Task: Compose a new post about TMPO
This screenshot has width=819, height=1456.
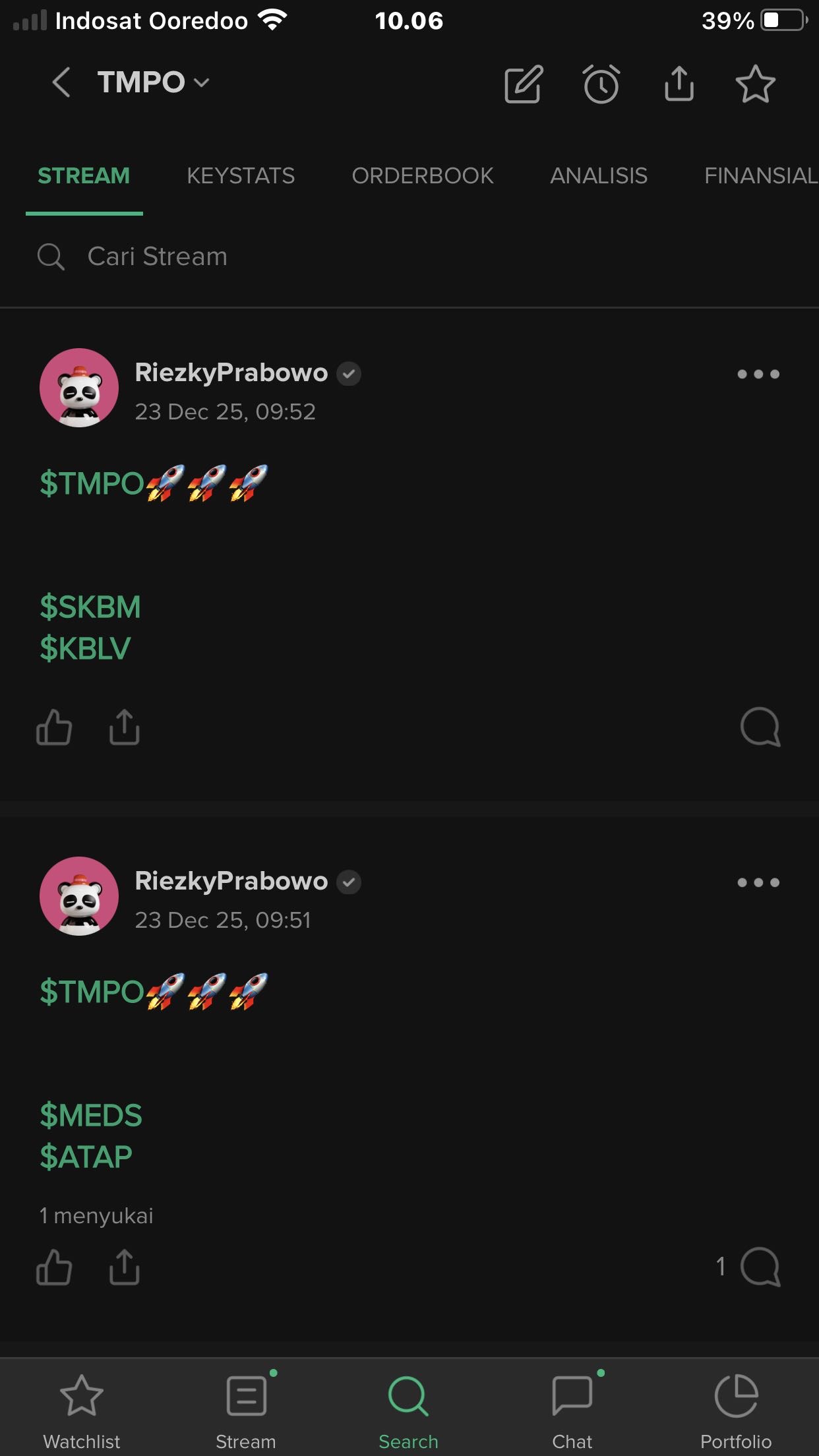Action: click(523, 84)
